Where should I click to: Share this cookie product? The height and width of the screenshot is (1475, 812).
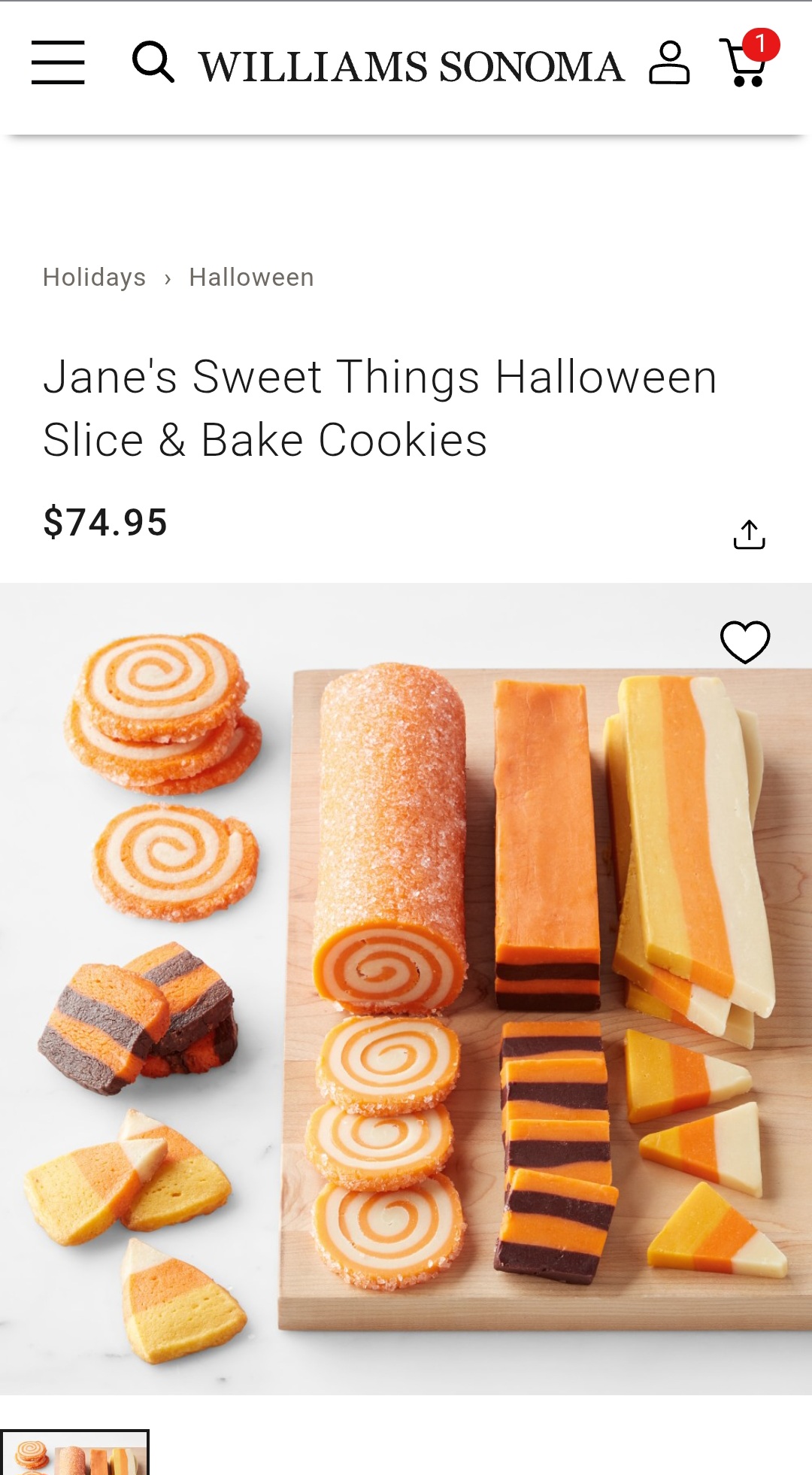pos(749,534)
